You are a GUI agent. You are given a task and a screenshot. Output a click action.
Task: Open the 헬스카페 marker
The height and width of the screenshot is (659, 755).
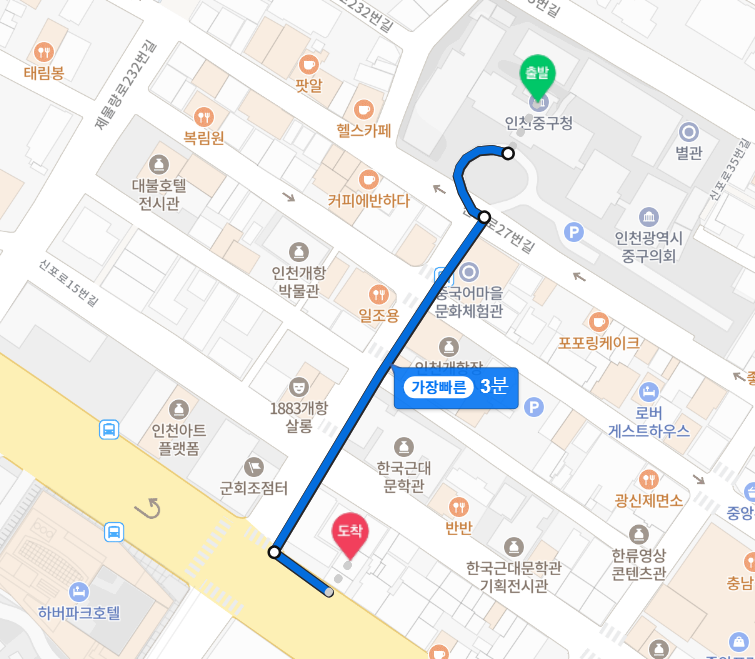(364, 109)
